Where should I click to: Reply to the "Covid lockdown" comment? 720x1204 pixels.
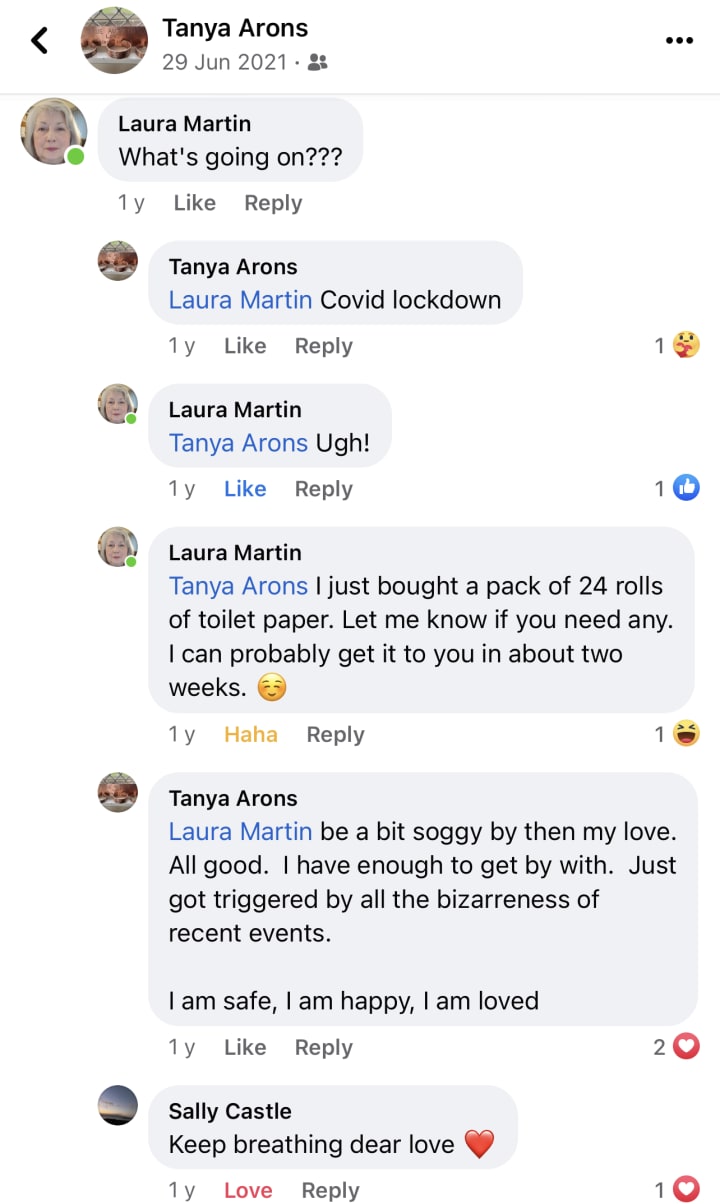[323, 346]
